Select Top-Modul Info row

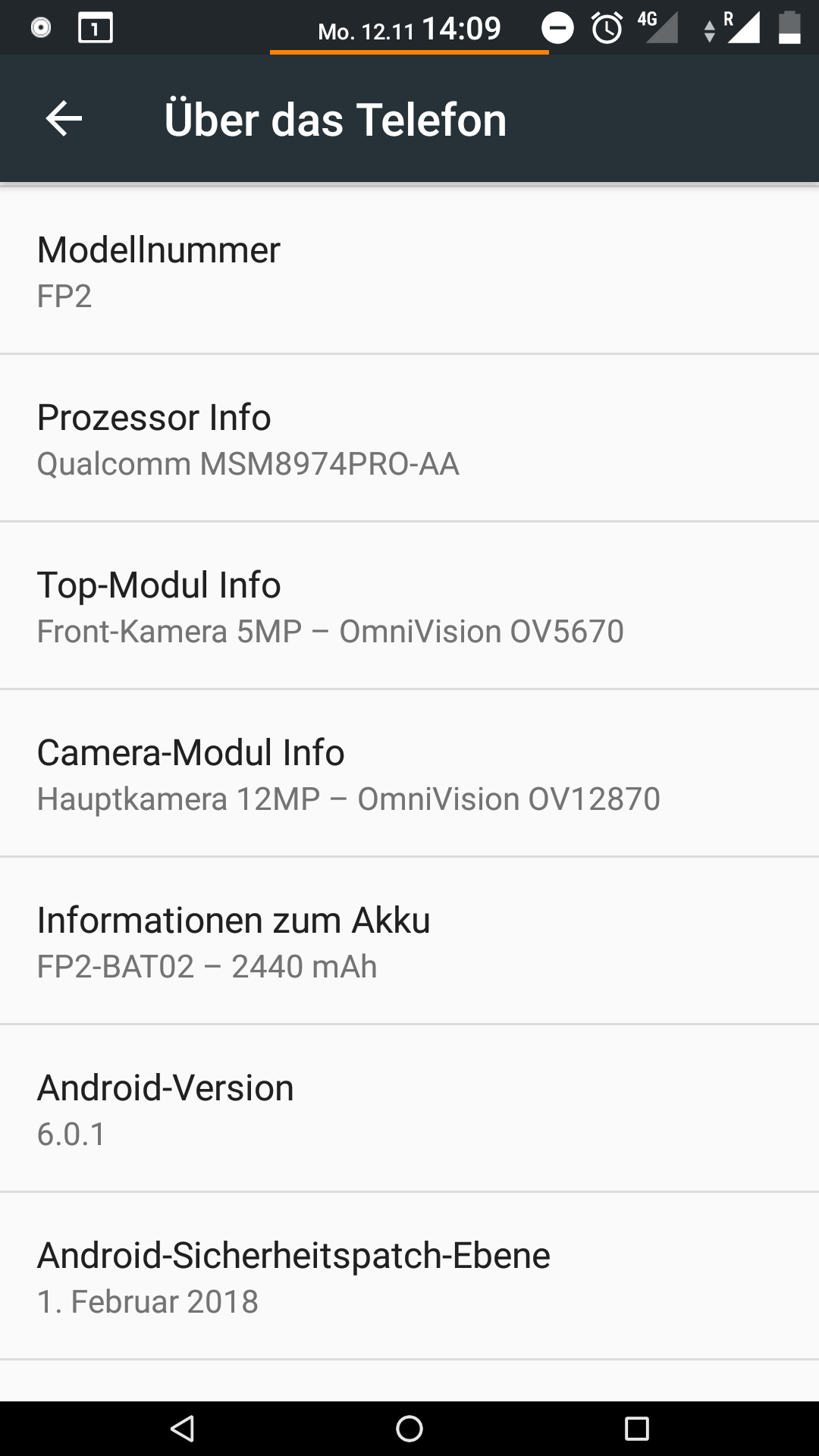(x=409, y=607)
